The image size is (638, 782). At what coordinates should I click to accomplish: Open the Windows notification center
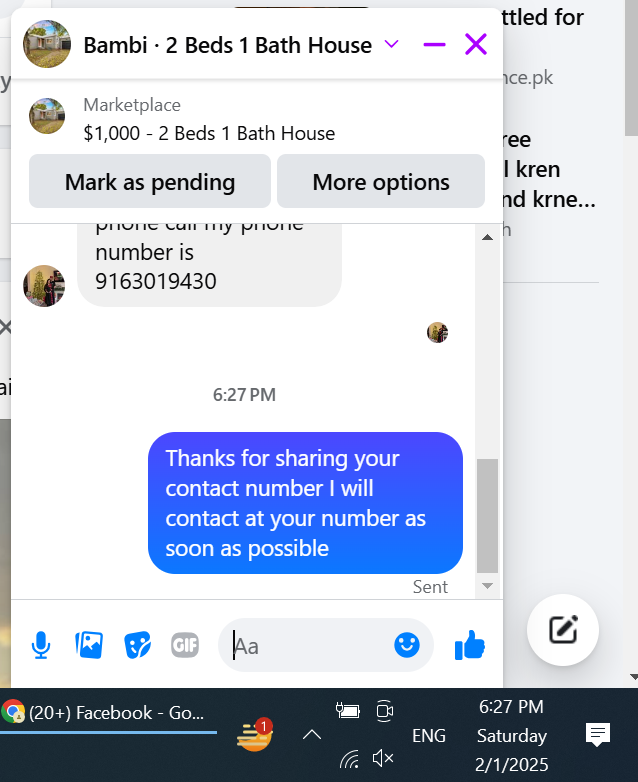598,735
